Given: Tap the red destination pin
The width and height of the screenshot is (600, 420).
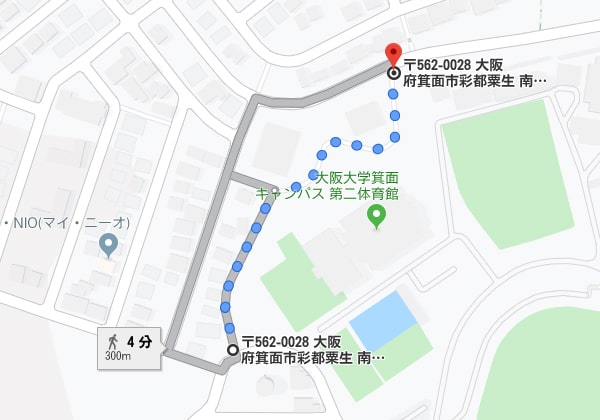Looking at the screenshot, I should tap(393, 54).
